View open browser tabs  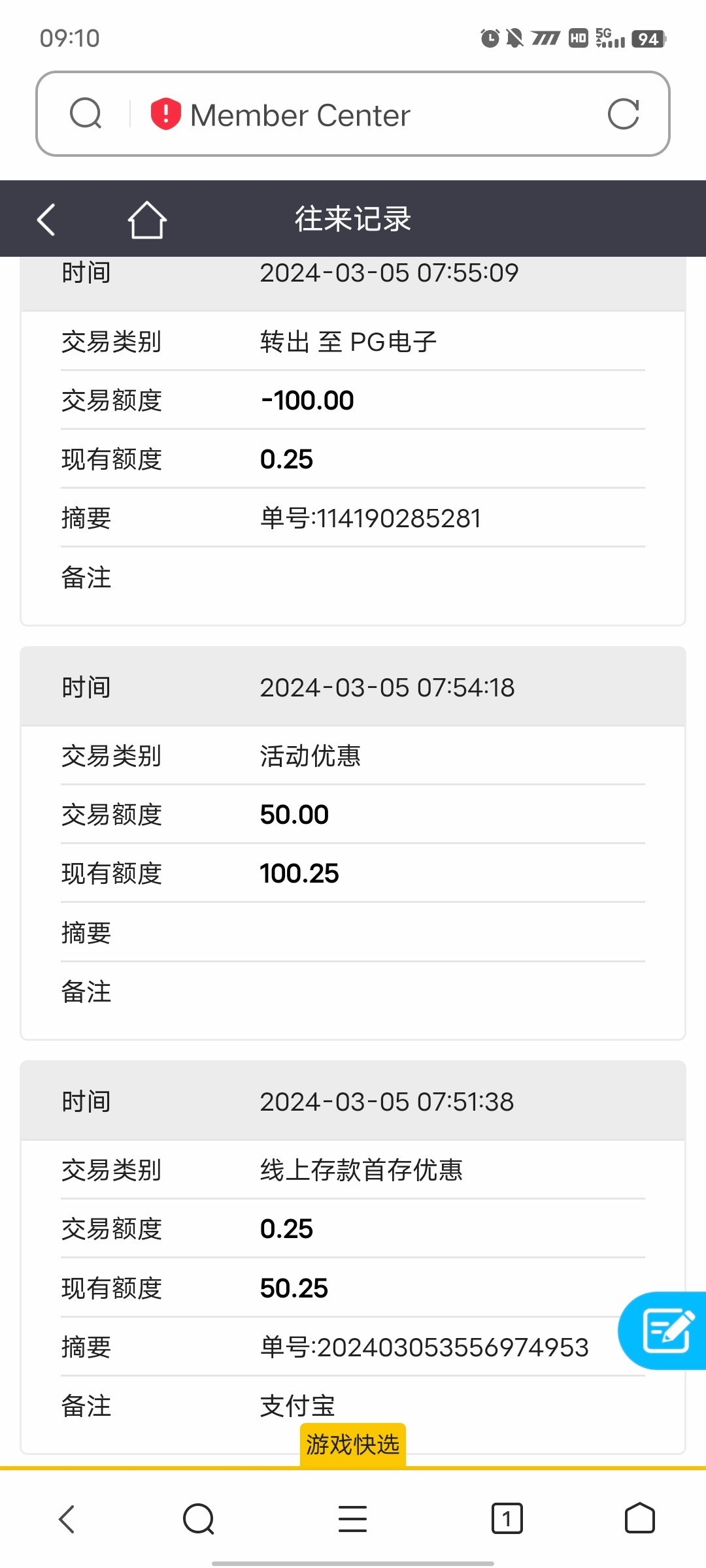point(507,1518)
